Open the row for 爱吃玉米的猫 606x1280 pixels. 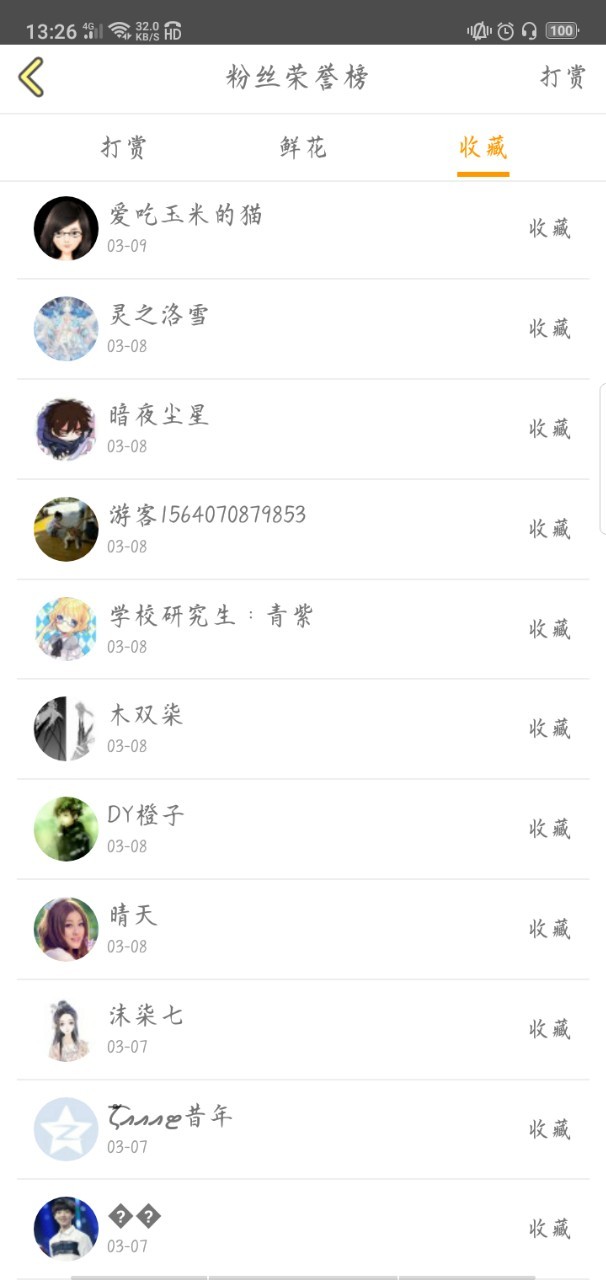[x=303, y=229]
